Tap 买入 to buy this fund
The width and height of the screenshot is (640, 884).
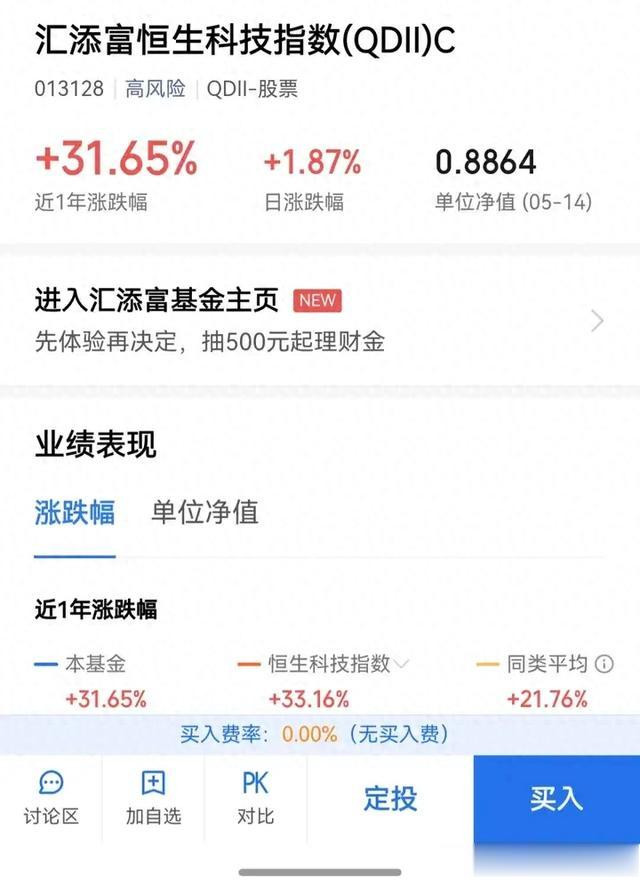556,798
